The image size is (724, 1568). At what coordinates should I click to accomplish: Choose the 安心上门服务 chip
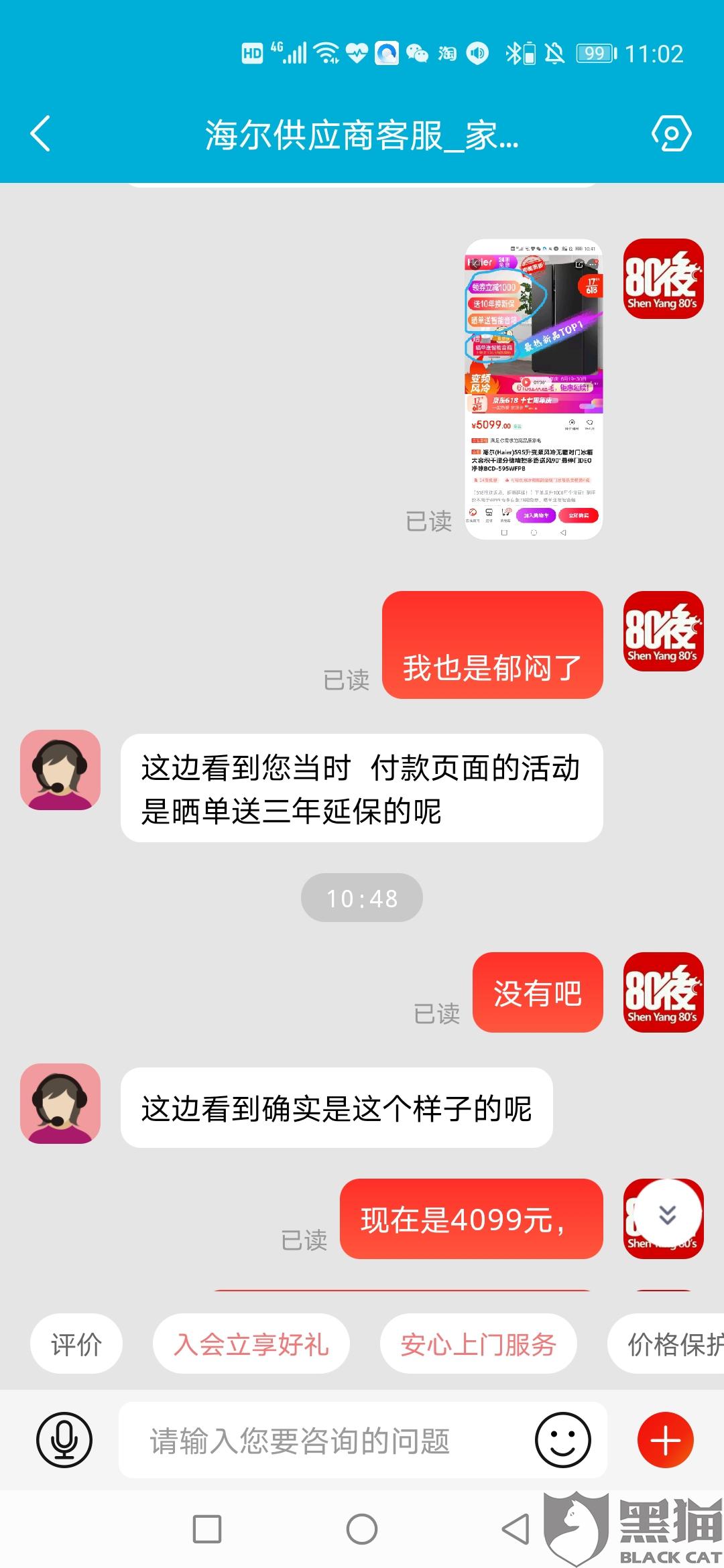479,1344
